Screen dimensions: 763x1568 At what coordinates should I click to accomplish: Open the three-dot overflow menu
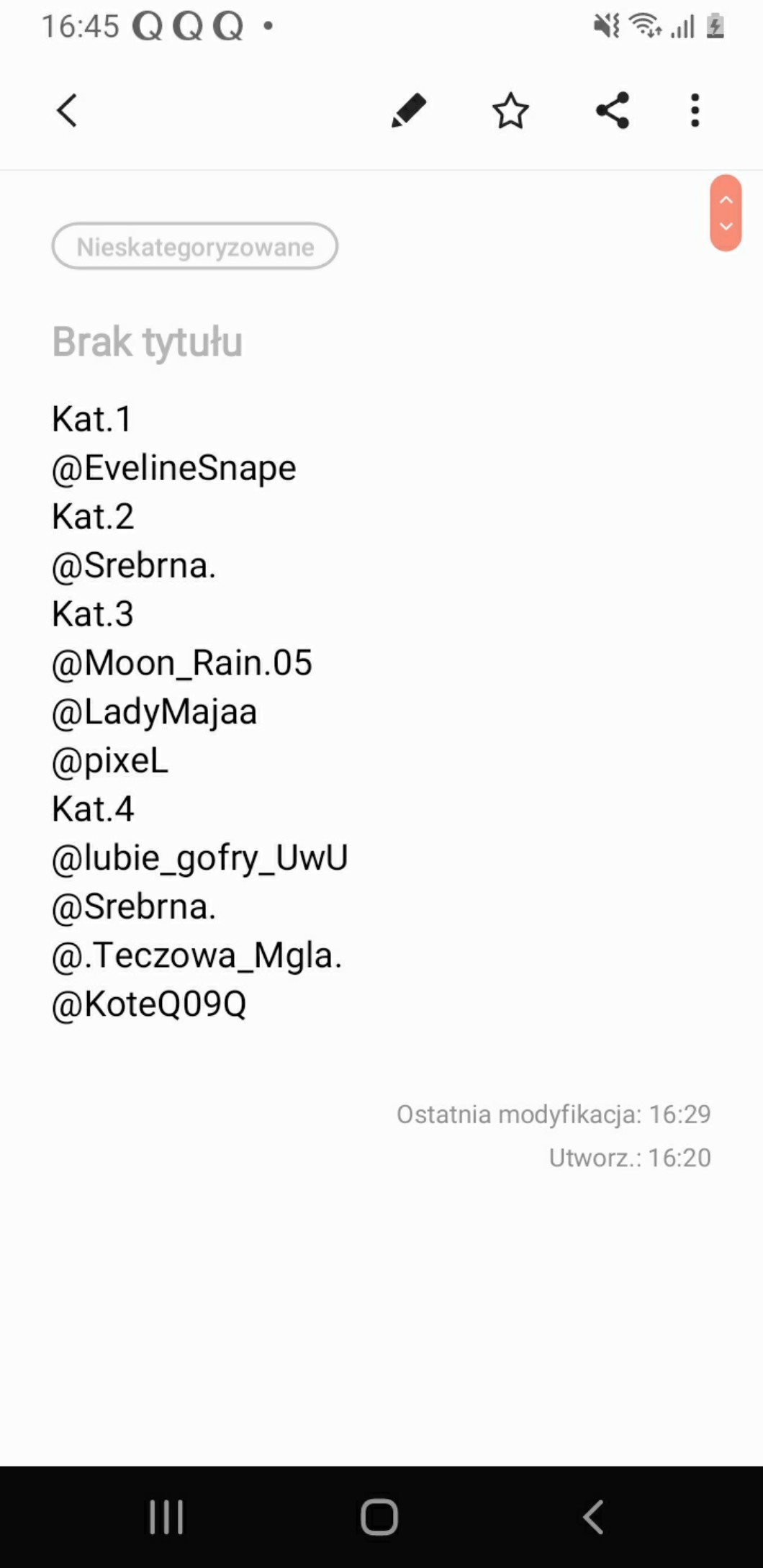pyautogui.click(x=695, y=111)
